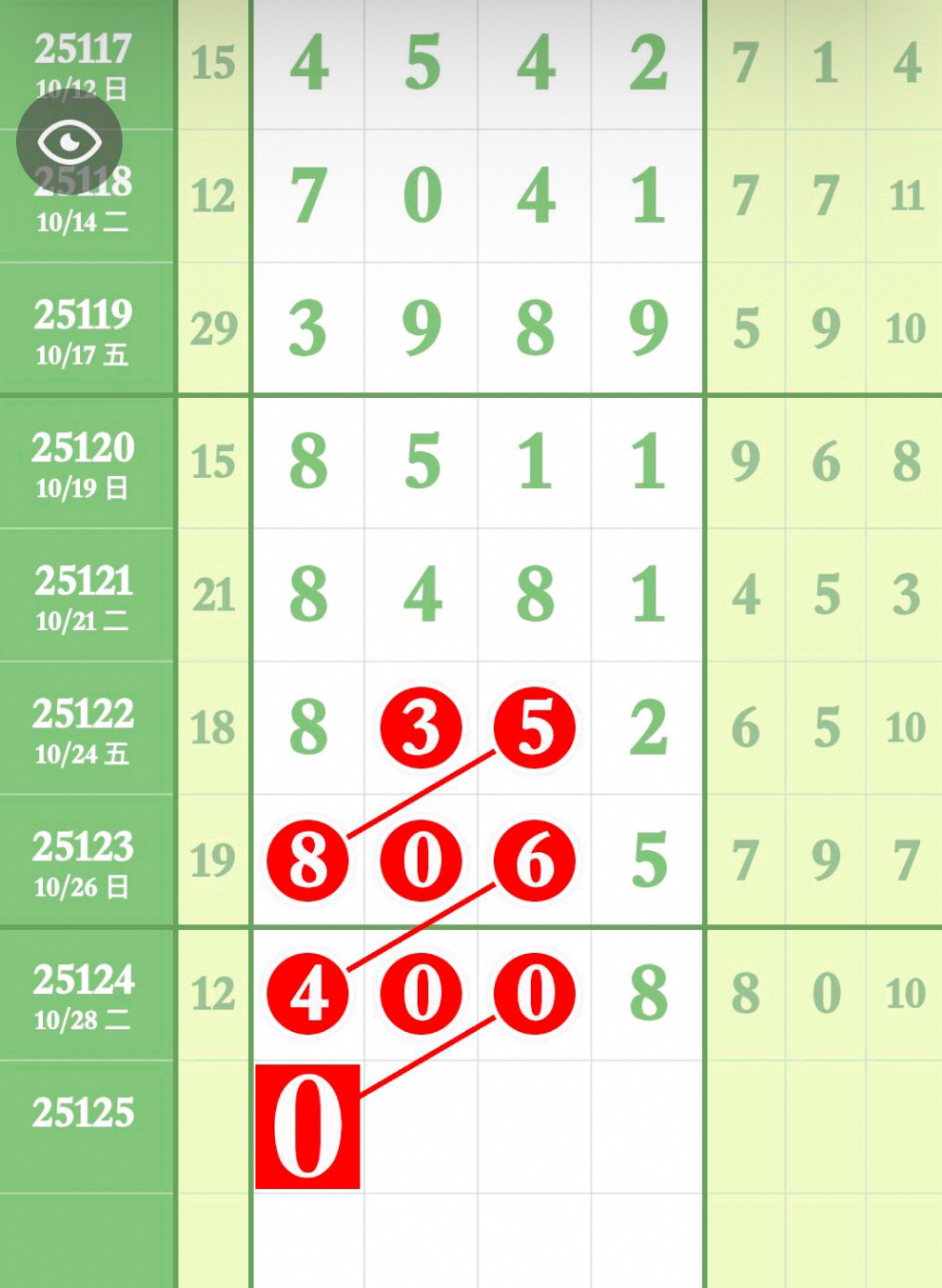Toggle the eye visibility icon

coord(69,143)
